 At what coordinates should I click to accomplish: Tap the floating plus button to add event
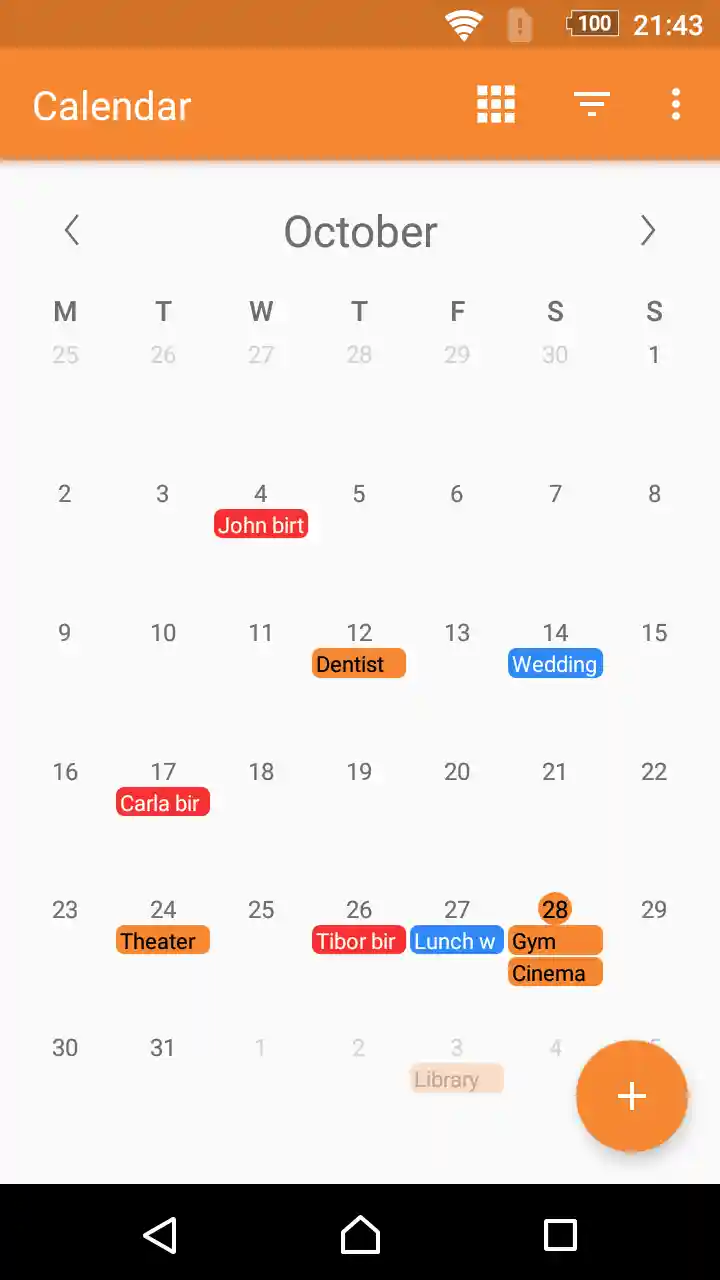(631, 1096)
